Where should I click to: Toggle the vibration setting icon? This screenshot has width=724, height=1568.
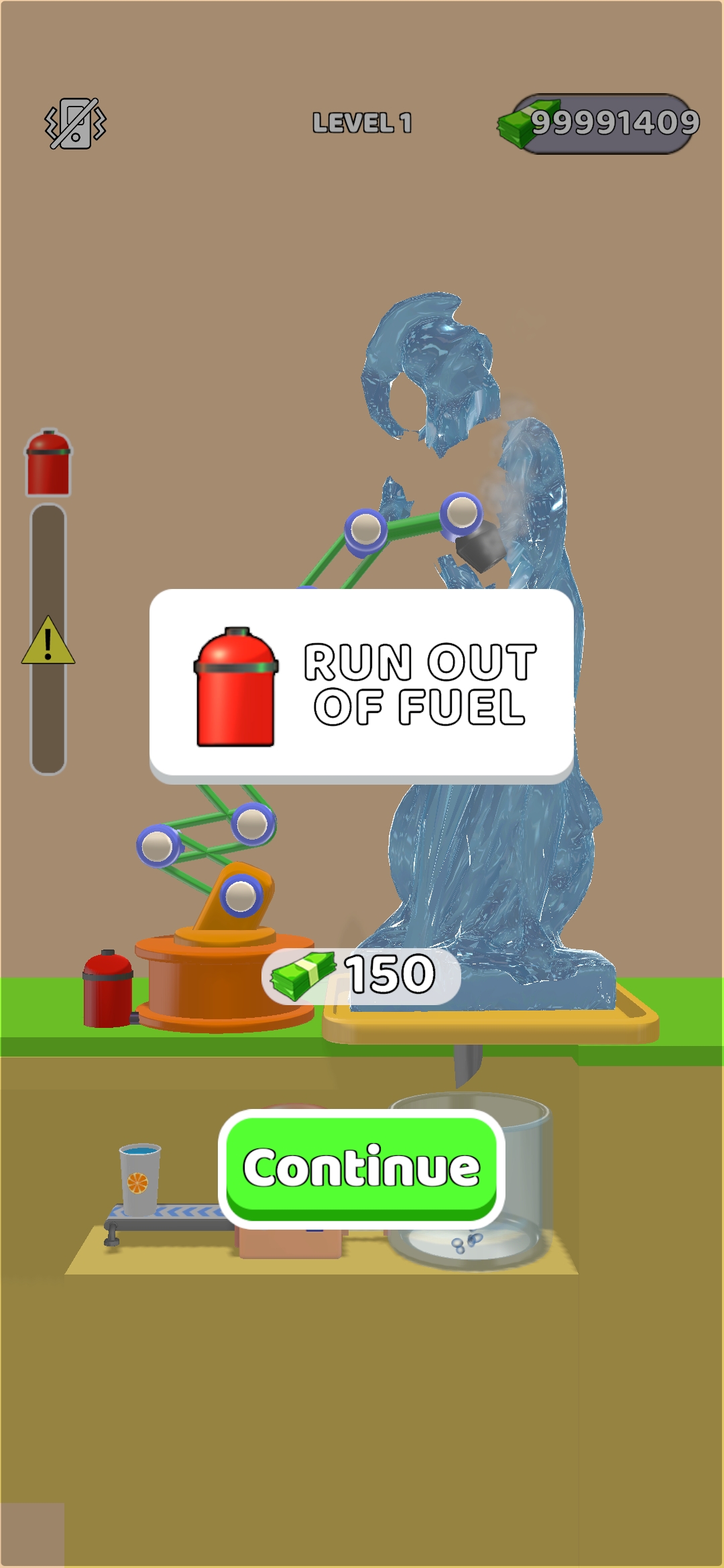coord(75,123)
